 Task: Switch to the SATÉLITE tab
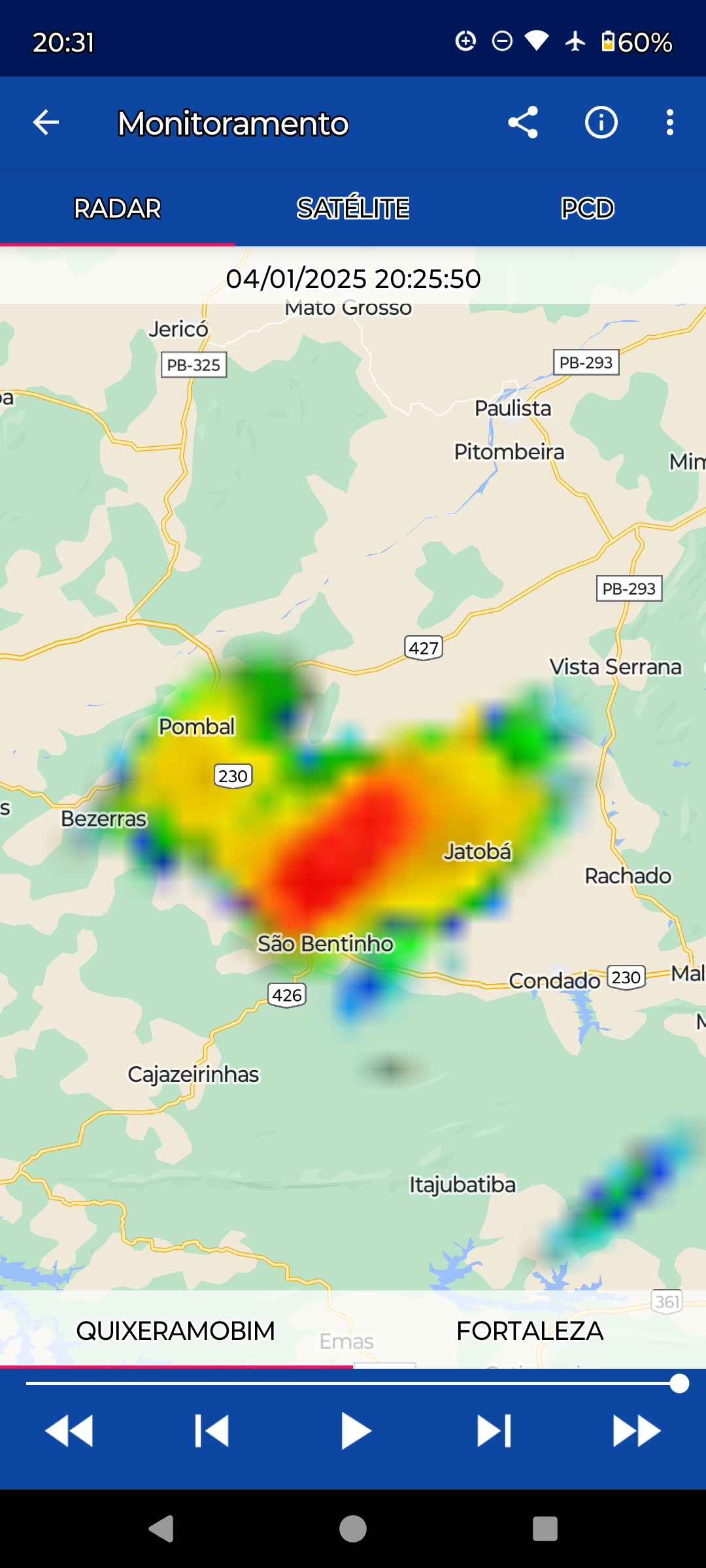pyautogui.click(x=353, y=208)
